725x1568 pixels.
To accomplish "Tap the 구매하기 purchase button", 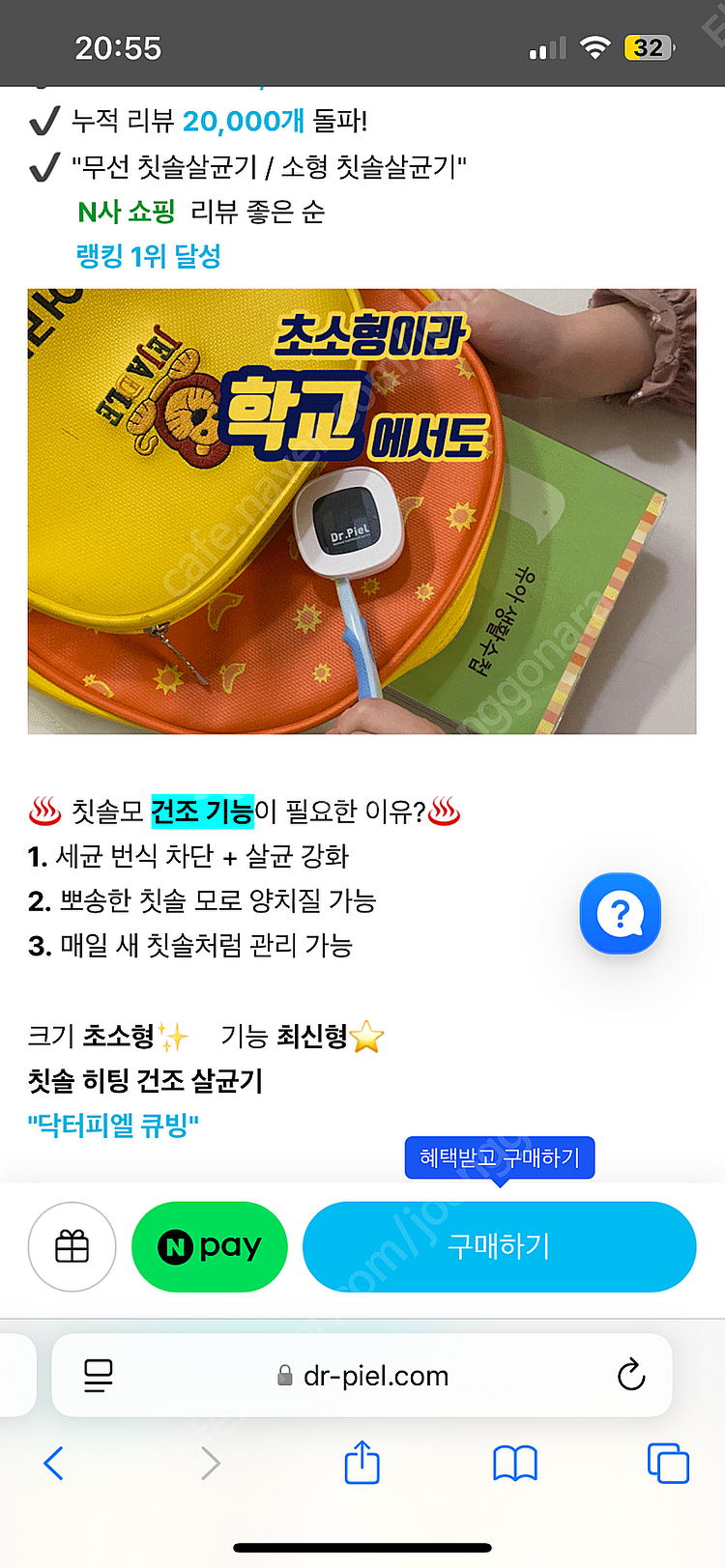I will click(499, 1246).
